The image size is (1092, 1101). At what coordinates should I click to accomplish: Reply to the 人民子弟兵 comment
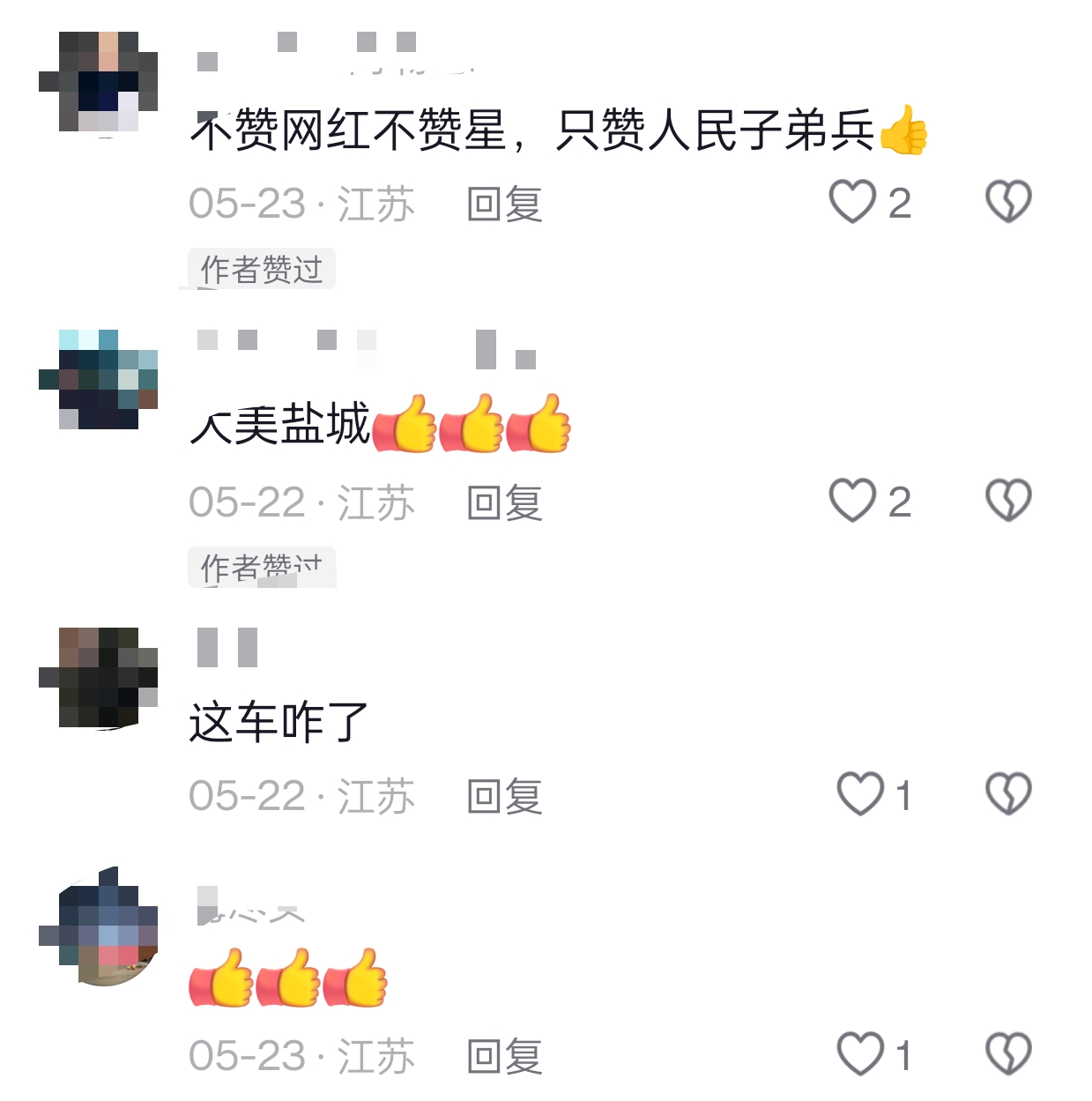click(x=504, y=204)
